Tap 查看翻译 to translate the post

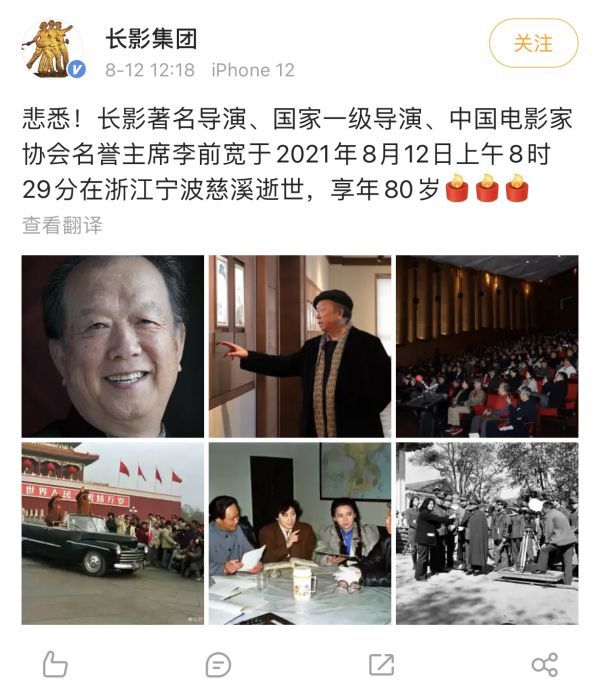click(x=62, y=225)
